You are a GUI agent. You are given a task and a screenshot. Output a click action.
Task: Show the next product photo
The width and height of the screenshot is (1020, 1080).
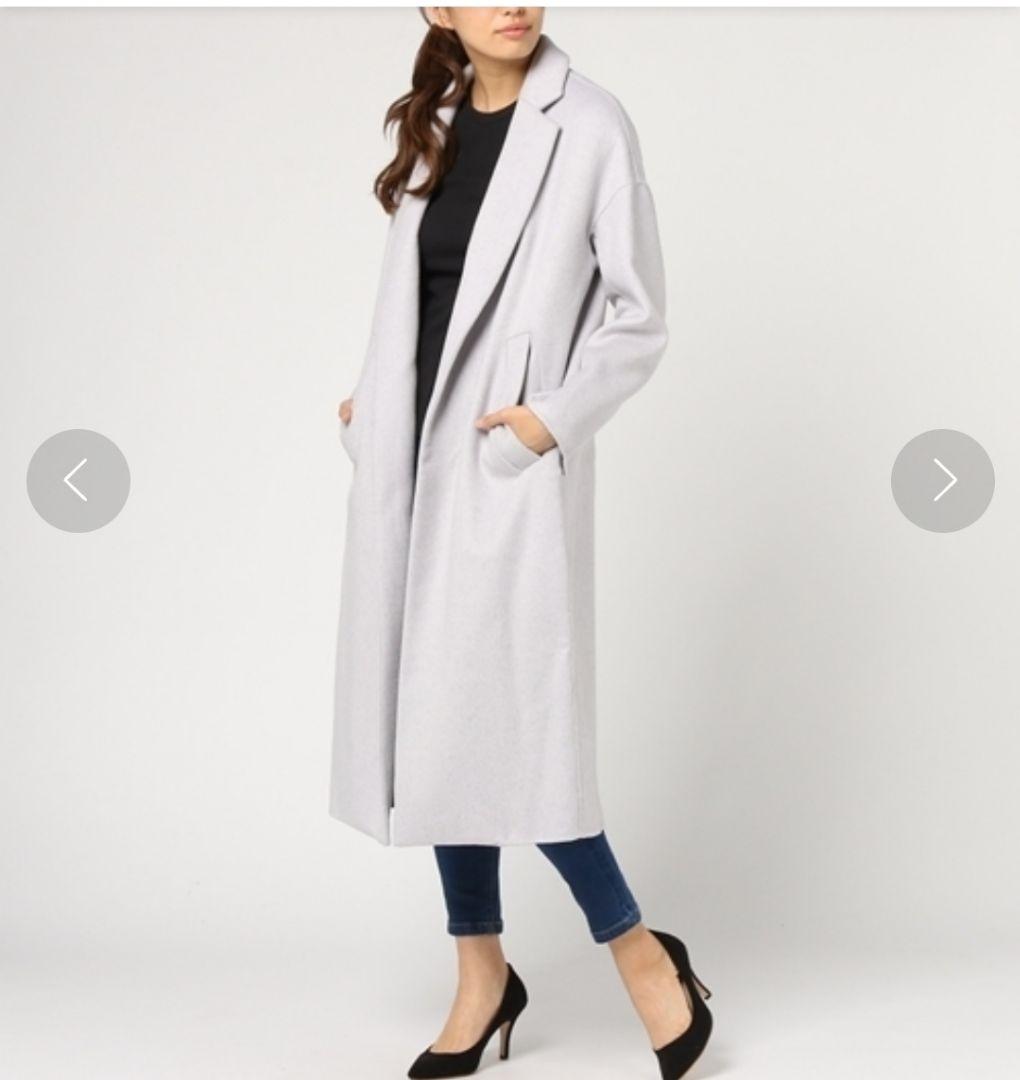pos(942,481)
